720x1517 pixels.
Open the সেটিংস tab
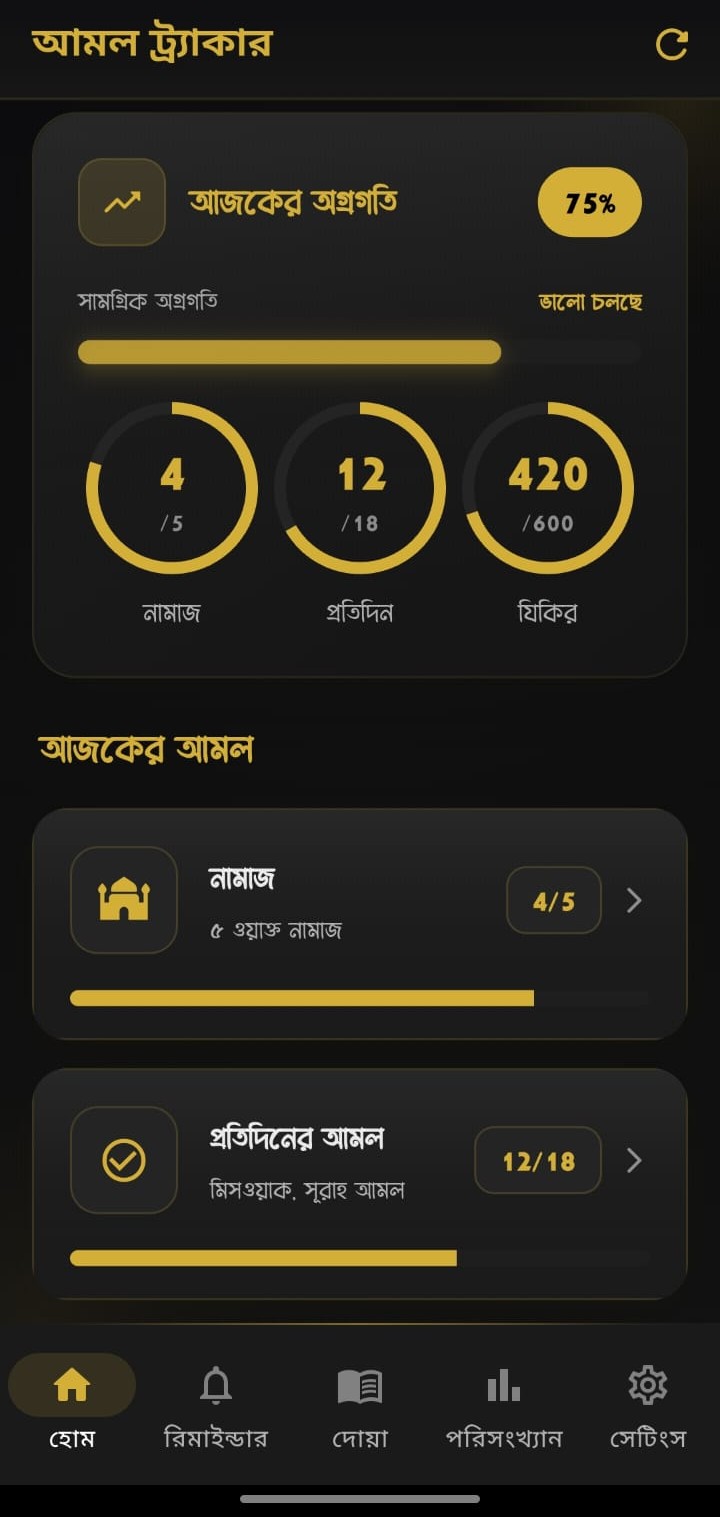(x=648, y=1403)
